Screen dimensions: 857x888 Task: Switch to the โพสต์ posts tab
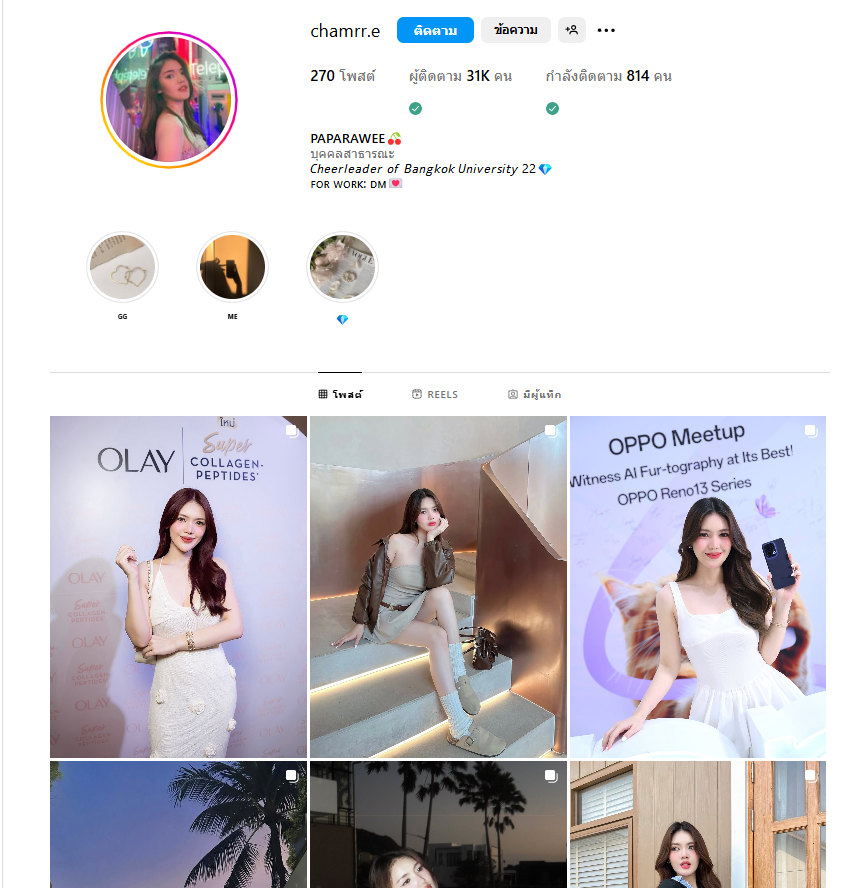tap(340, 394)
